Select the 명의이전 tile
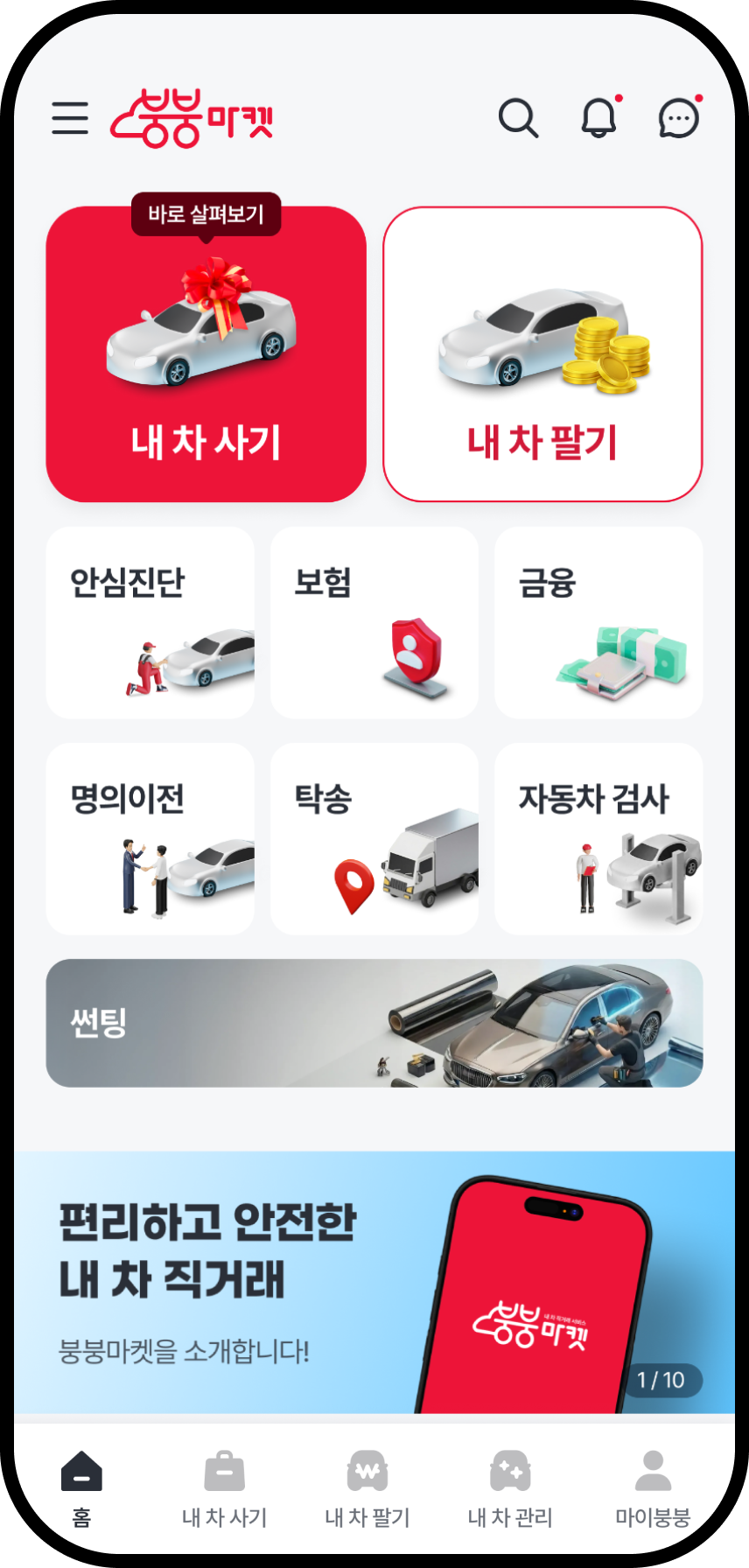The height and width of the screenshot is (1568, 749). (150, 839)
